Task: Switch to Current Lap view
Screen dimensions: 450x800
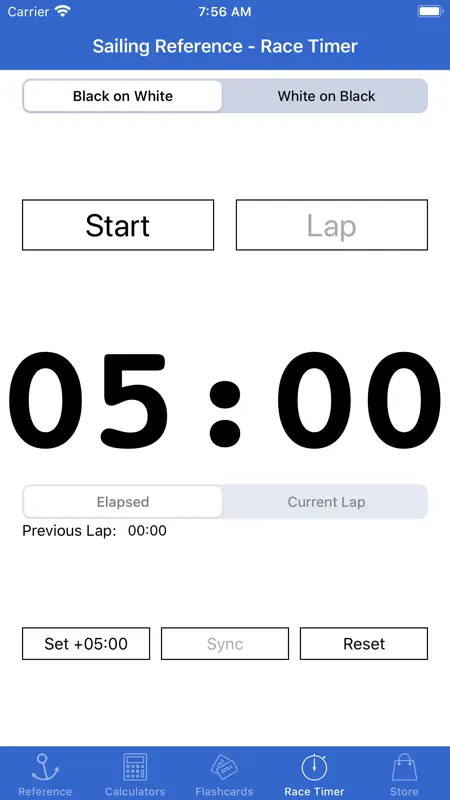Action: (326, 502)
